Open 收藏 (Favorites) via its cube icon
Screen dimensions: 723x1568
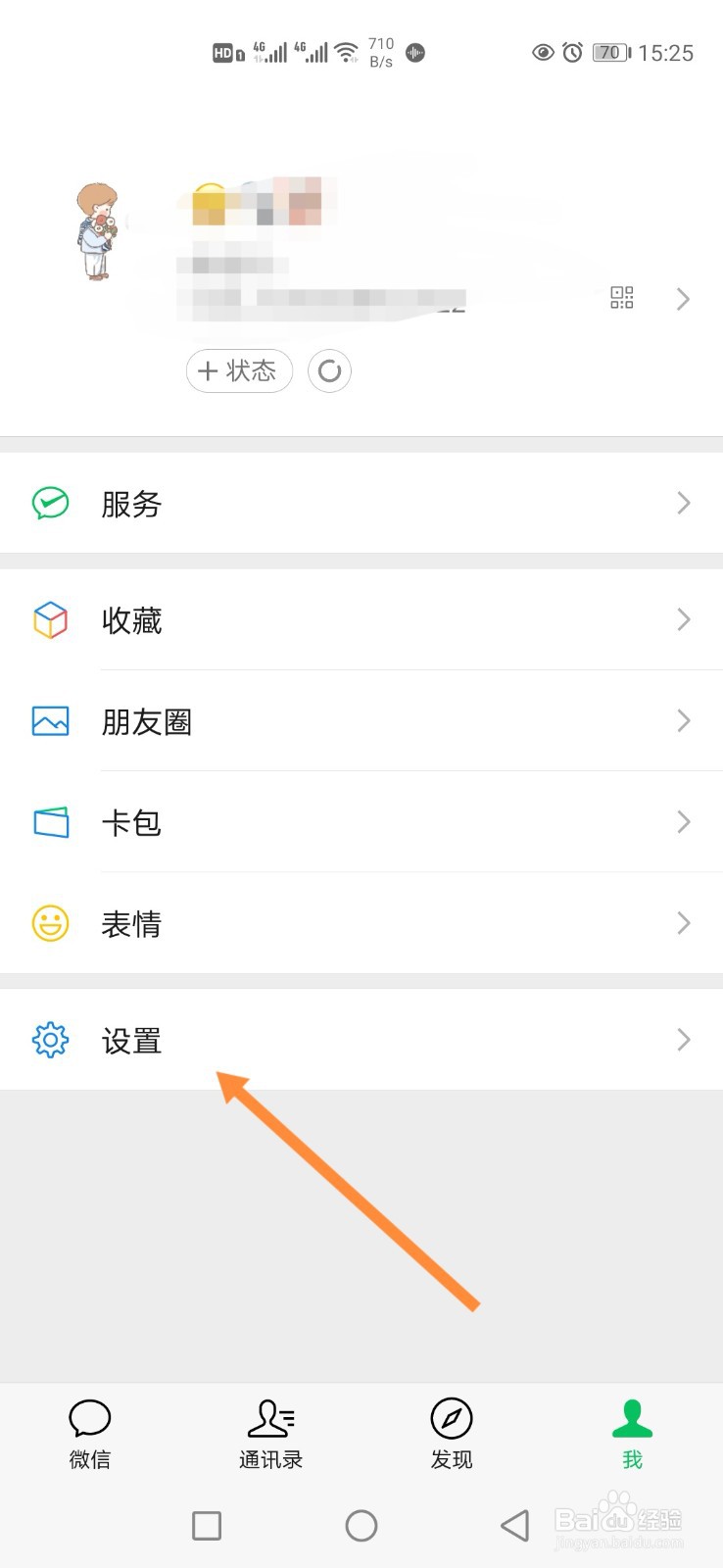(x=50, y=619)
